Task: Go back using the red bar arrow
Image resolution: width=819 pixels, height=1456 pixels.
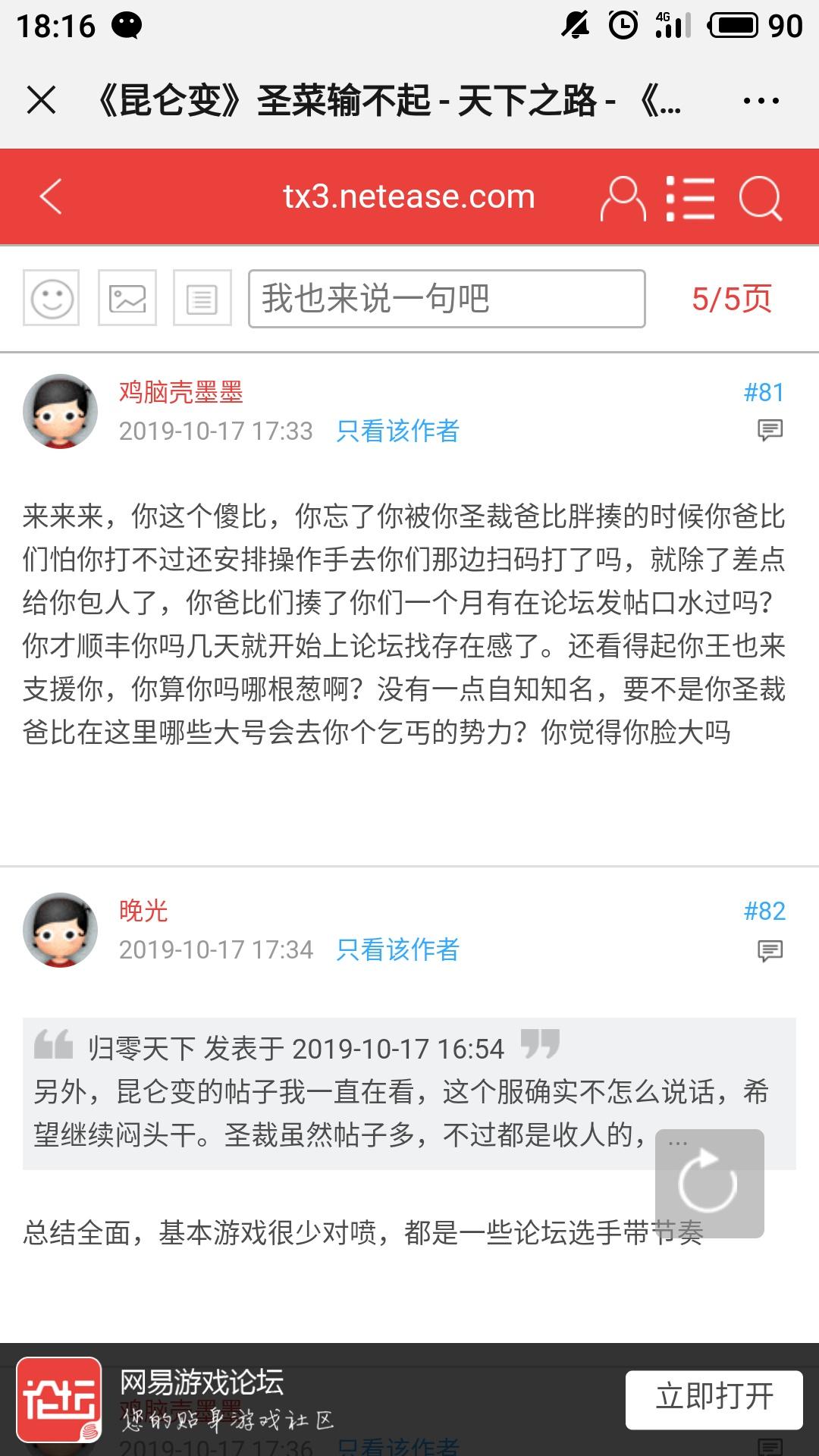Action: coord(51,197)
